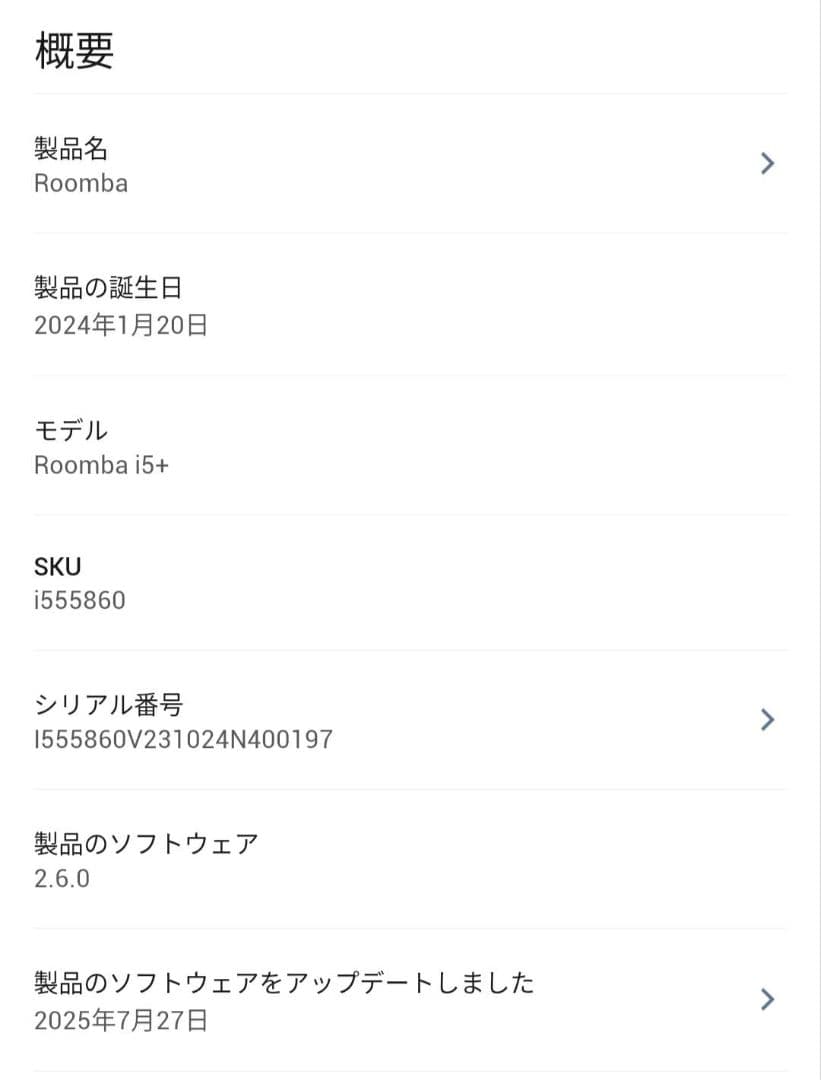Open the product name chevron arrow
The height and width of the screenshot is (1080, 821).
[766, 163]
